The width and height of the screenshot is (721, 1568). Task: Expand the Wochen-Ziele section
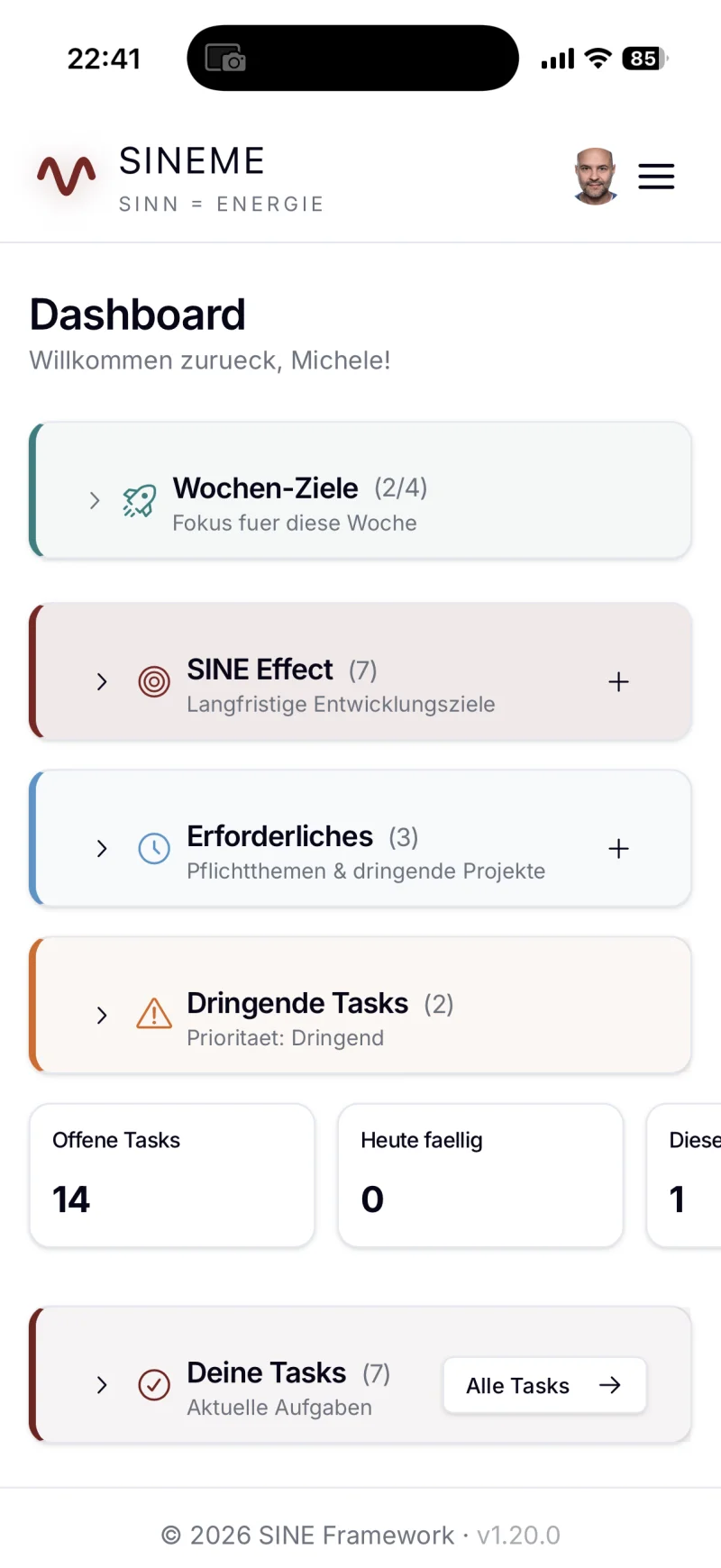coord(94,501)
